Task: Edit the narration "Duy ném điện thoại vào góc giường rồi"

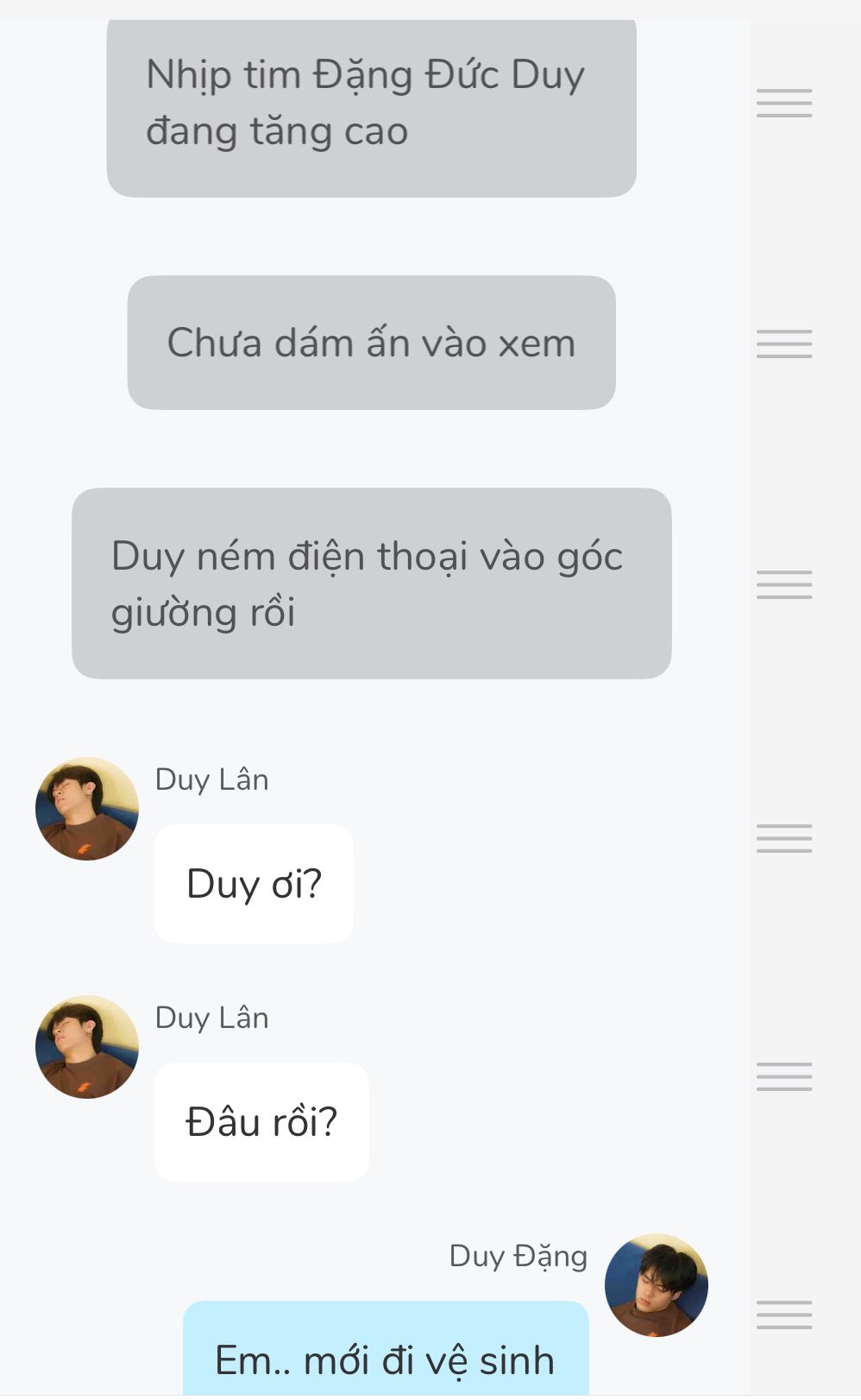Action: [371, 583]
